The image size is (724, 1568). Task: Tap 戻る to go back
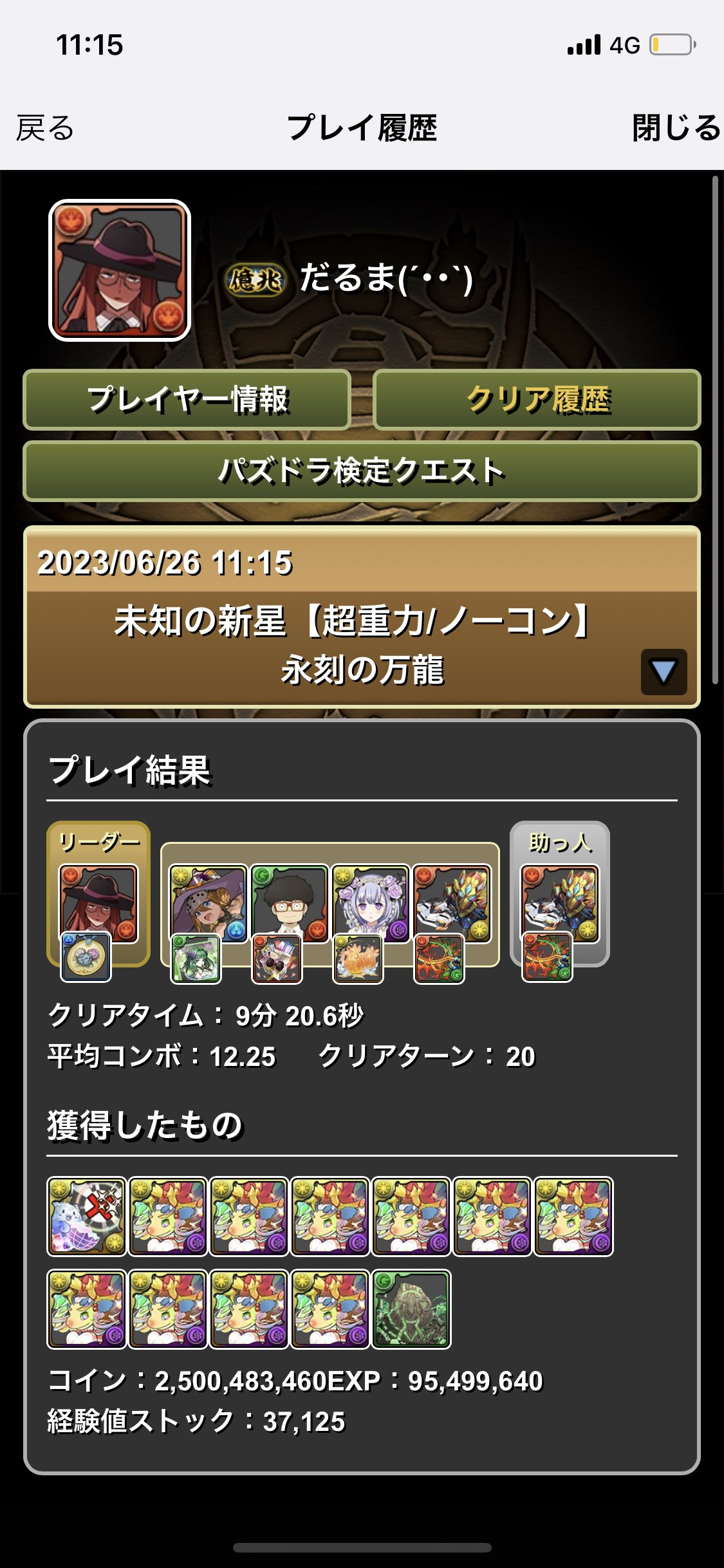[45, 127]
